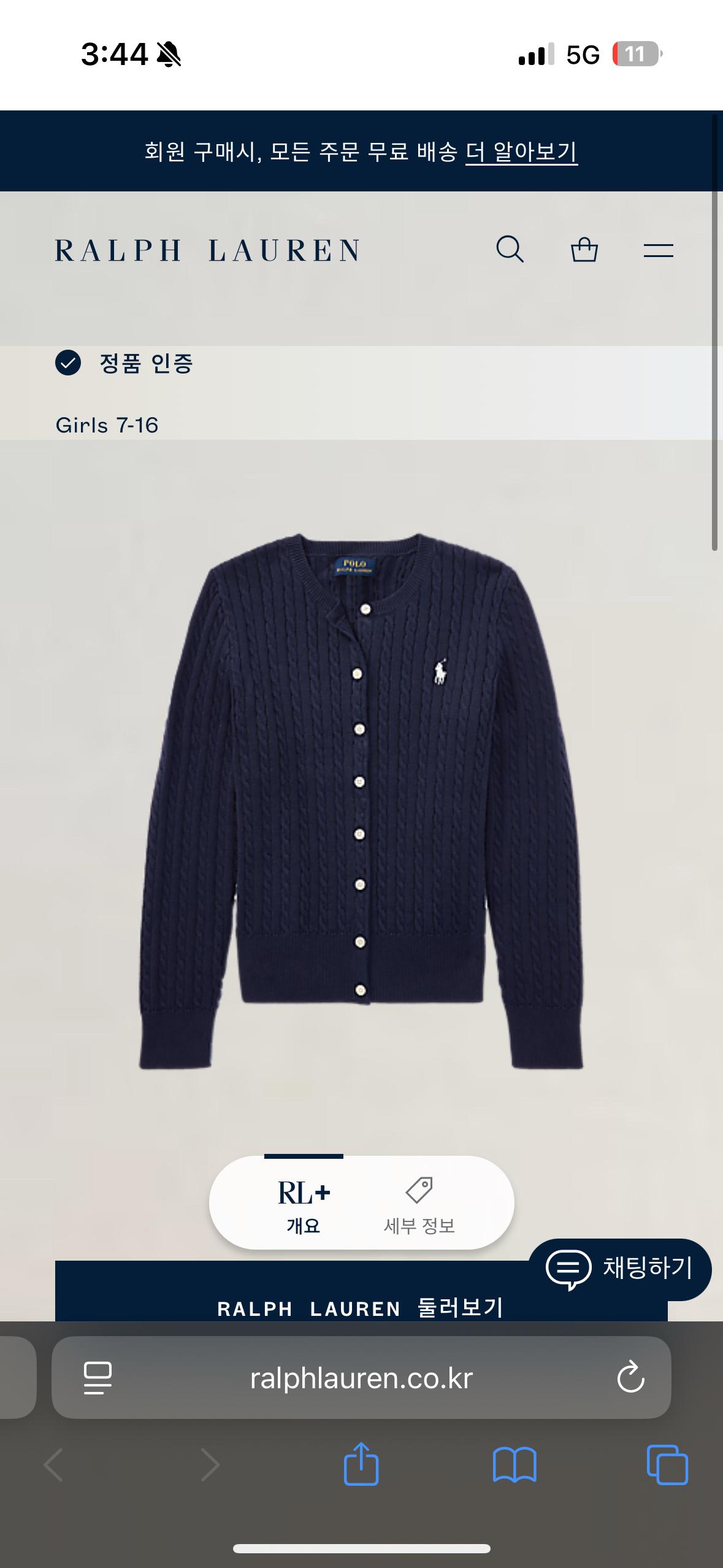The width and height of the screenshot is (723, 1568).
Task: Go to the Ralph Lauren home logo
Action: coord(208,250)
